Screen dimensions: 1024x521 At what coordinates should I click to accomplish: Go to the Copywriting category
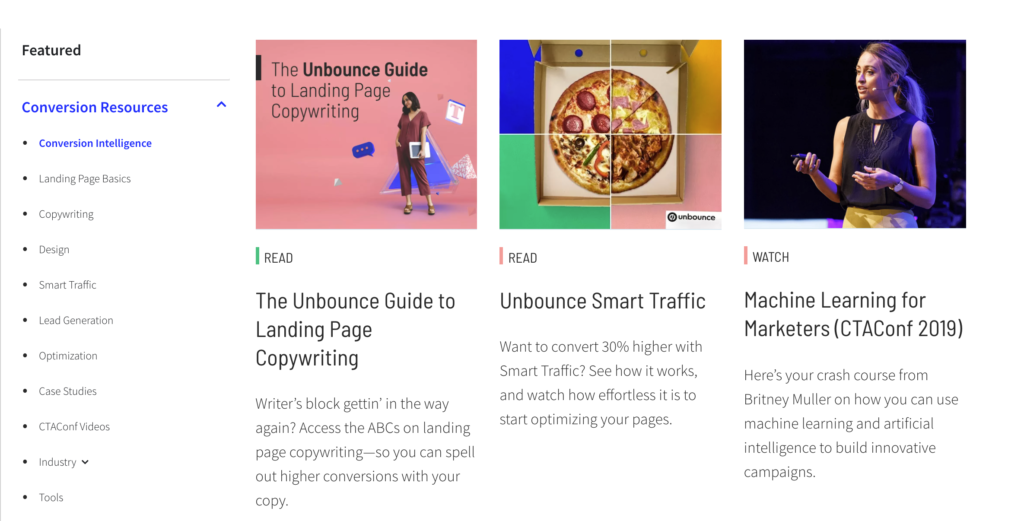click(x=66, y=214)
